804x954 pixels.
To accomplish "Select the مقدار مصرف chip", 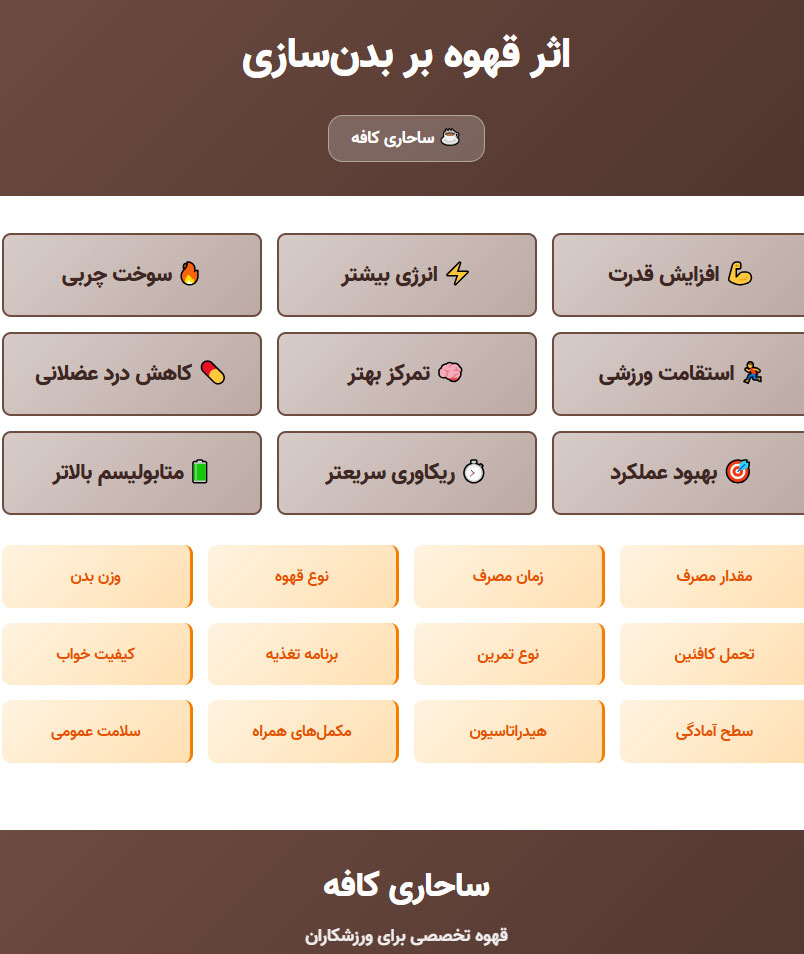I will 712,576.
